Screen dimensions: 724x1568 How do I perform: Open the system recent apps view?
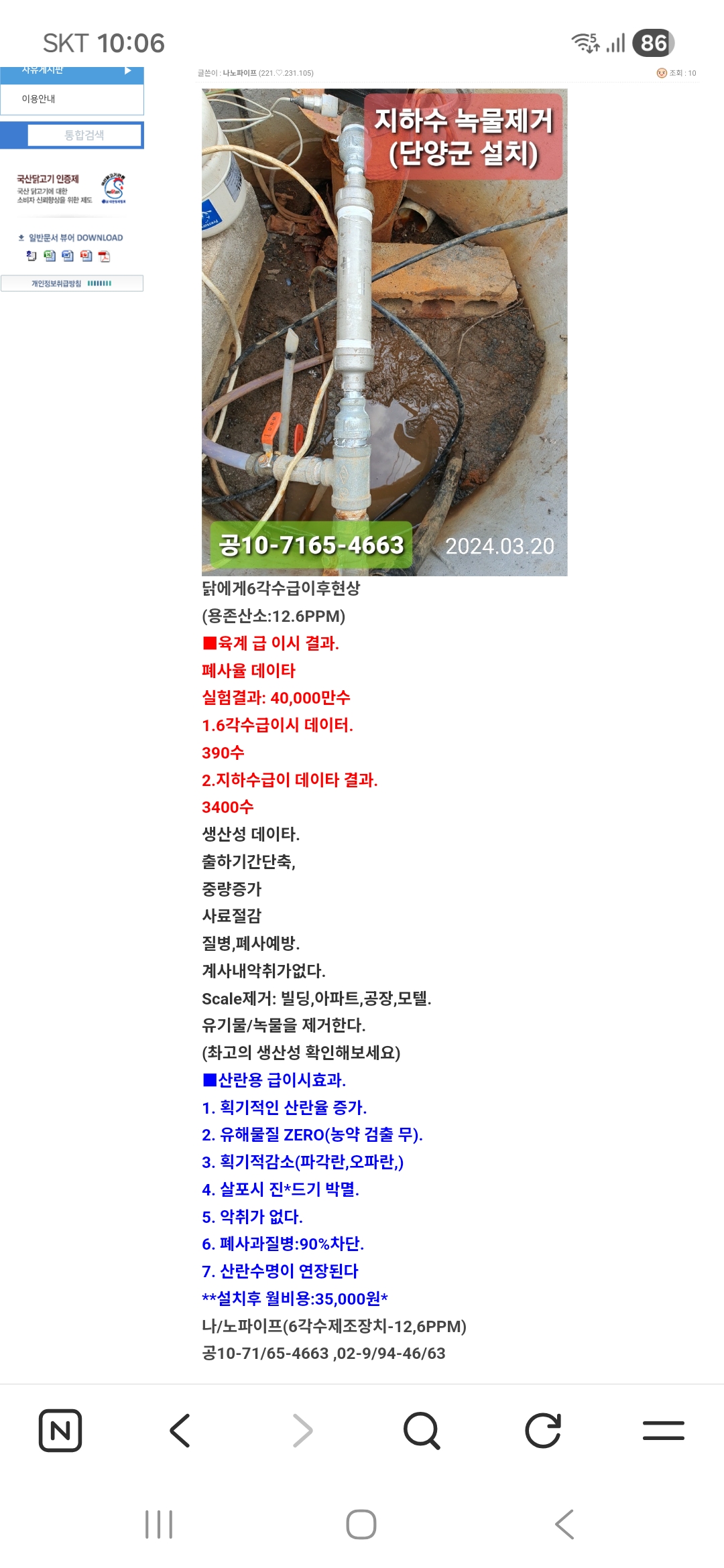click(159, 1524)
